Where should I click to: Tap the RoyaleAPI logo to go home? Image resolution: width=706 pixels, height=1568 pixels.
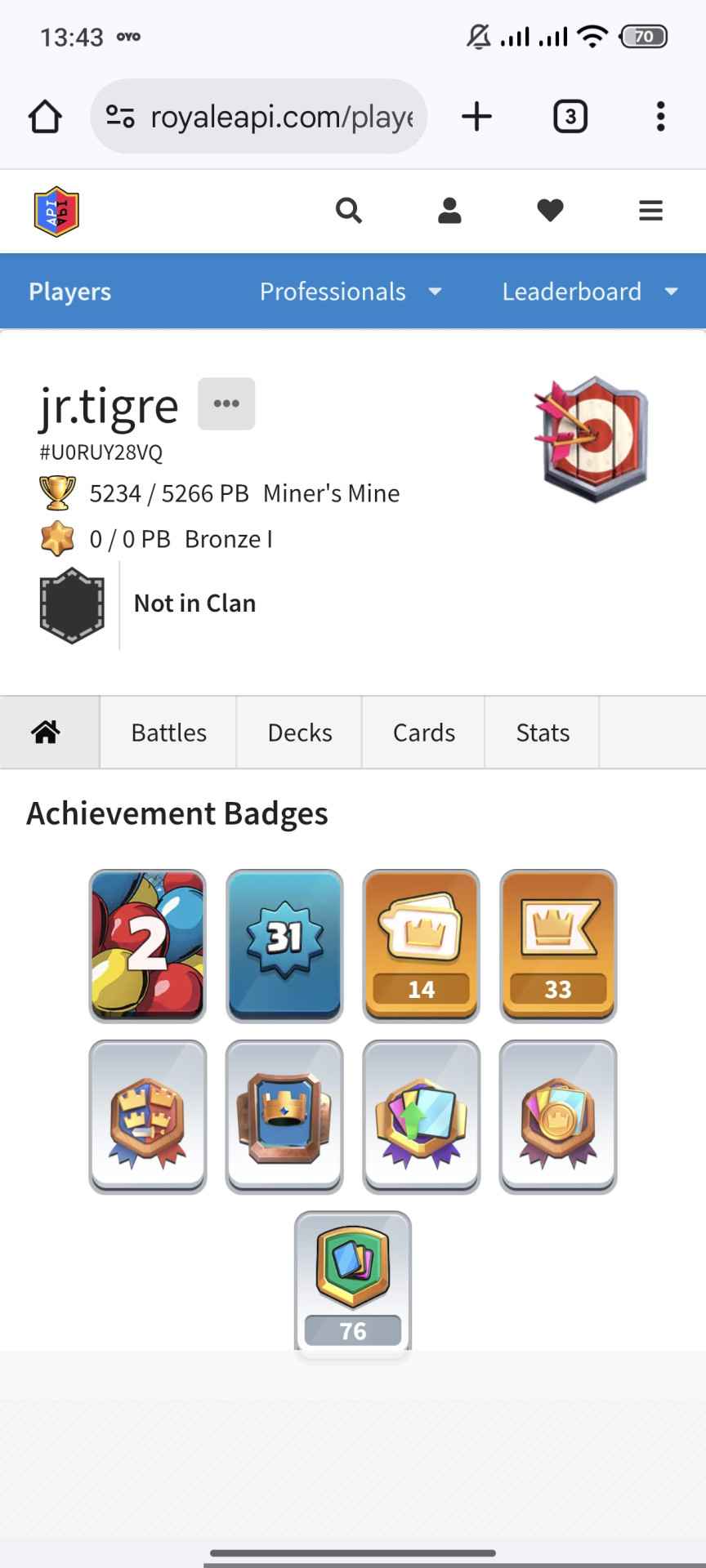coord(56,212)
